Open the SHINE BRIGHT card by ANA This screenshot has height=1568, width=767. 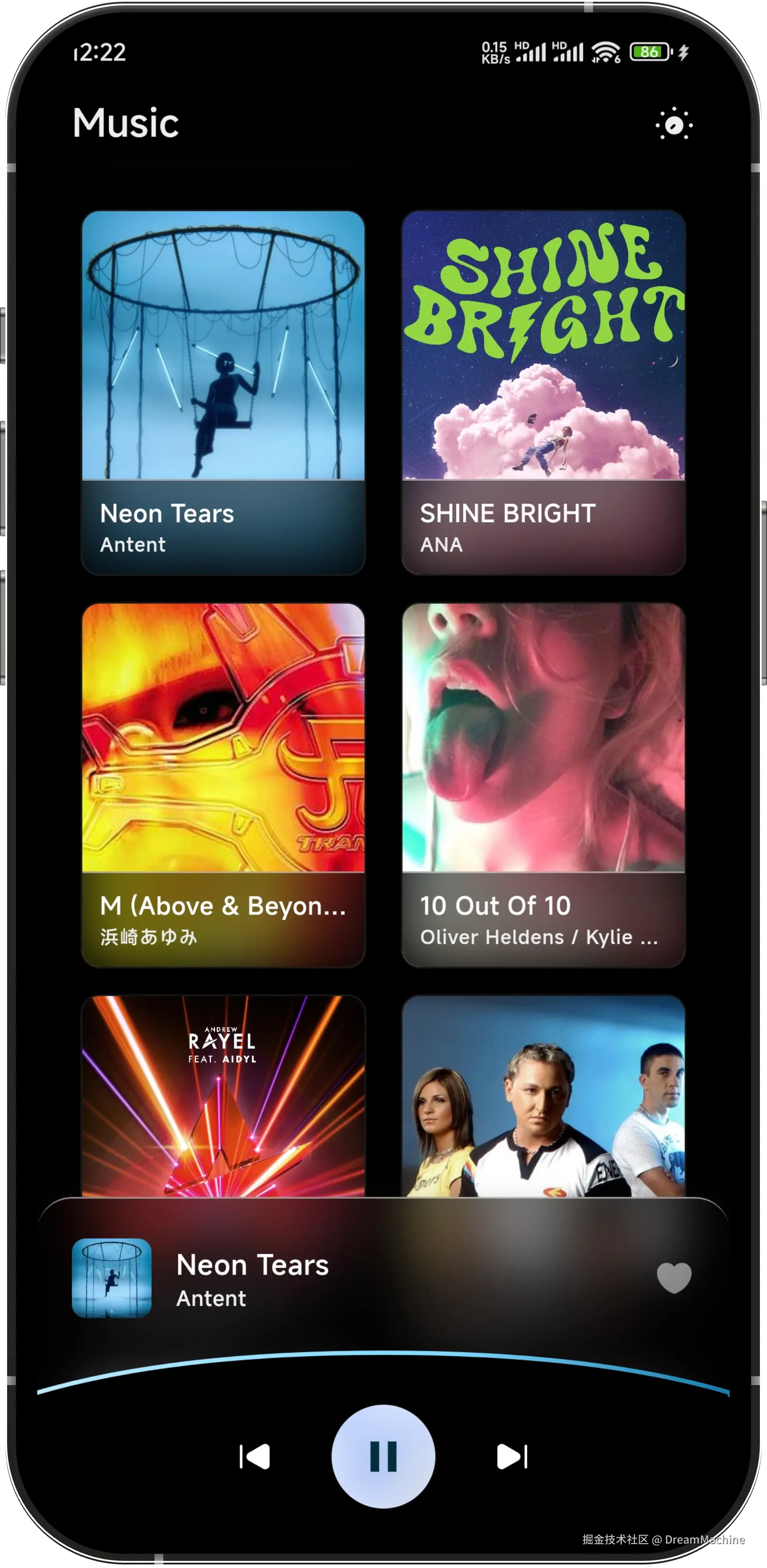[x=544, y=392]
